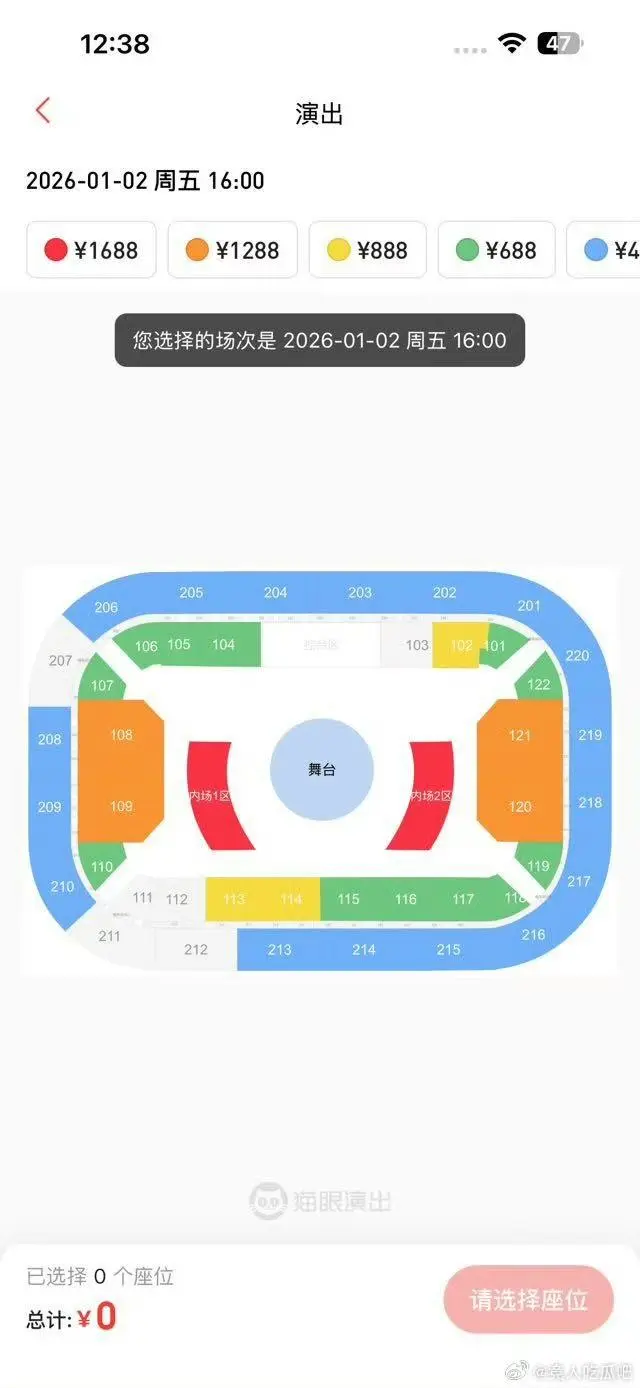
Task: Select blue section 204 on the seat map
Action: click(276, 592)
